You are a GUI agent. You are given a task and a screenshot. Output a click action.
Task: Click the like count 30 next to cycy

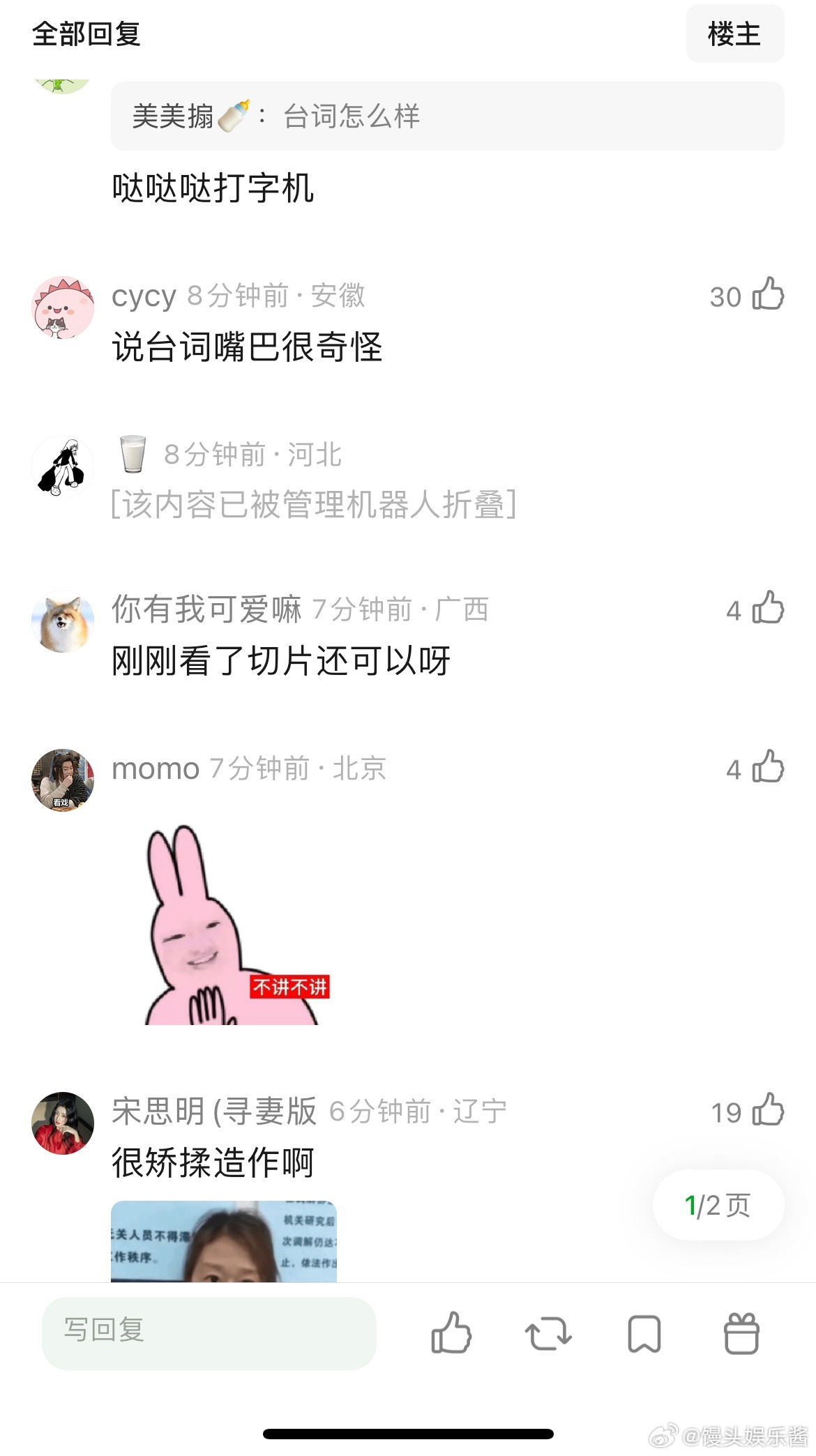point(727,296)
